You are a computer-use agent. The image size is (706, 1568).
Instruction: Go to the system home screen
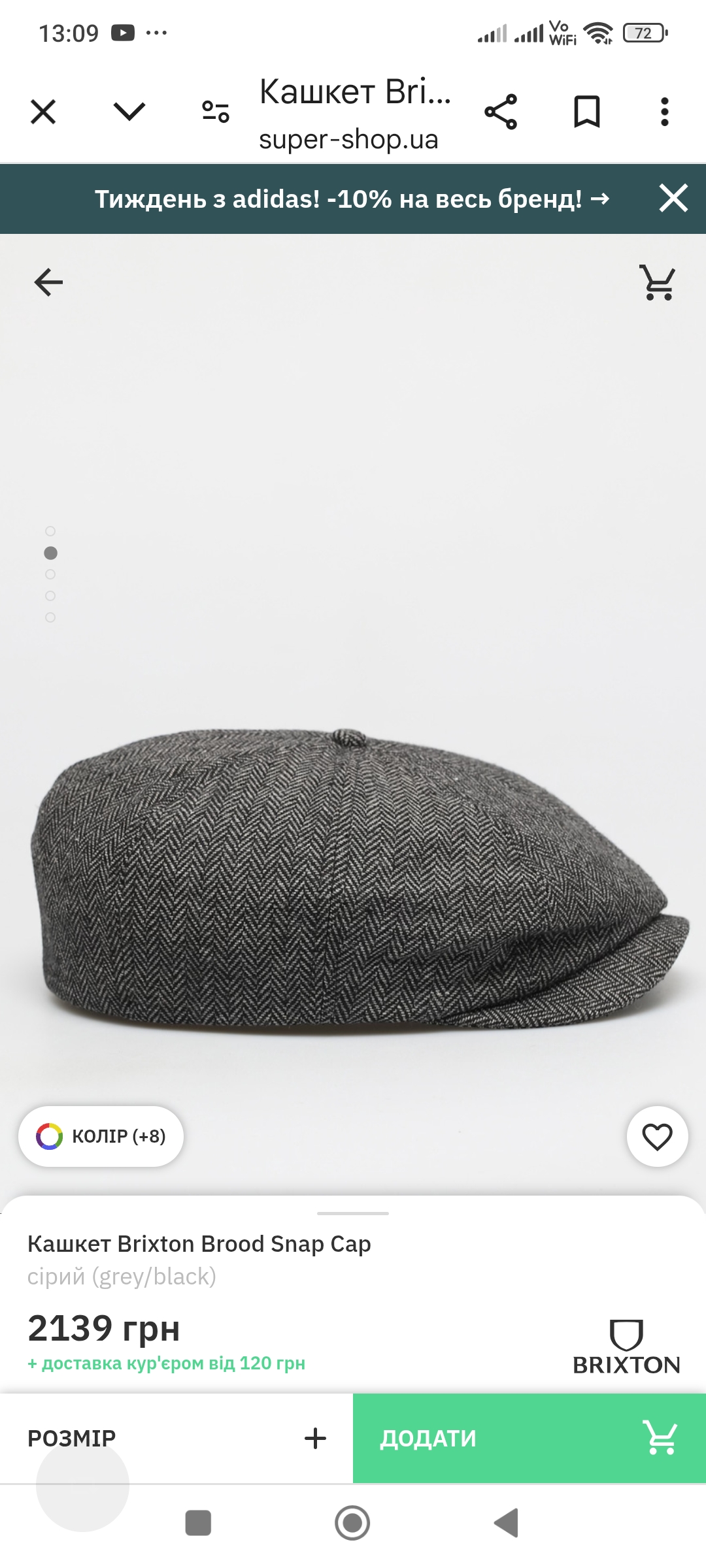pyautogui.click(x=352, y=1523)
